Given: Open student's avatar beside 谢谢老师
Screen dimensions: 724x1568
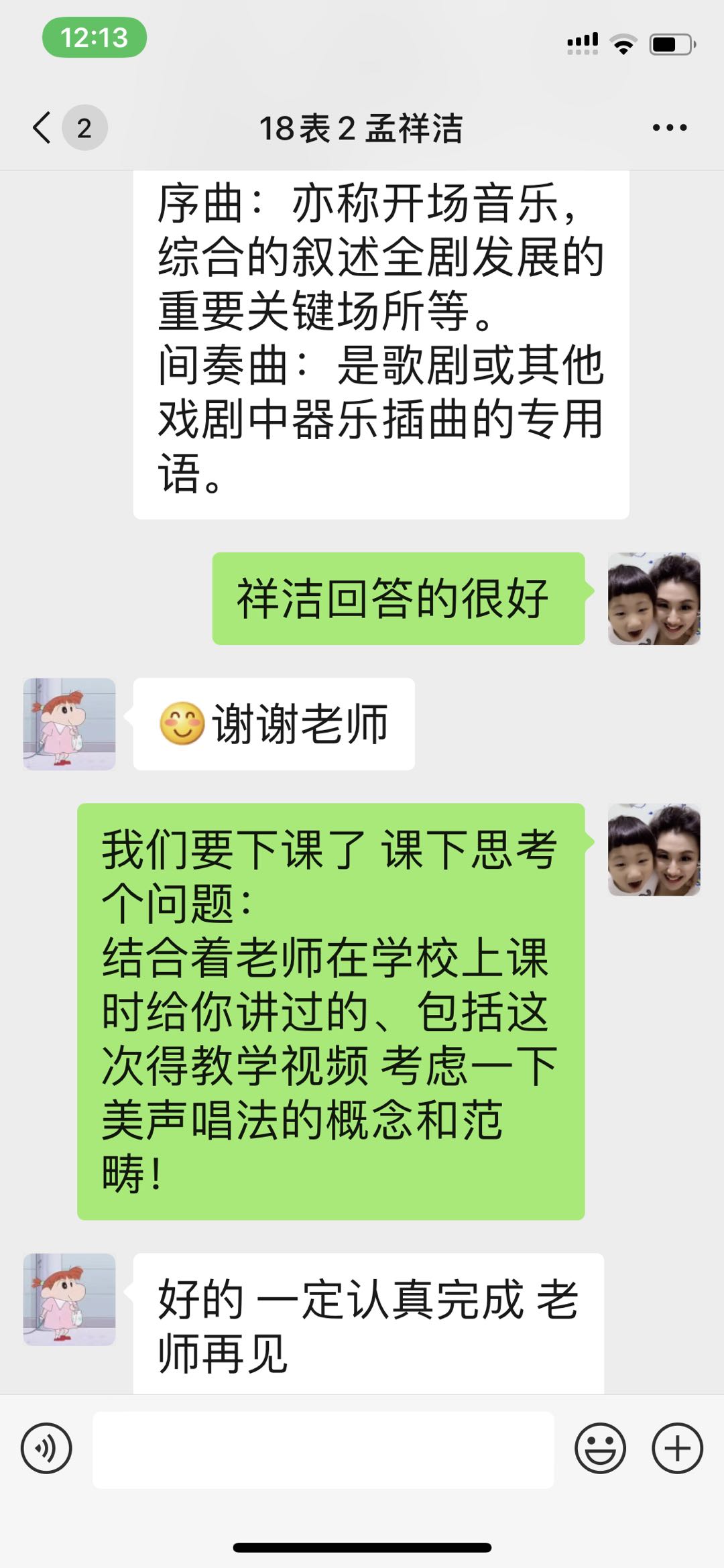Looking at the screenshot, I should click(70, 724).
